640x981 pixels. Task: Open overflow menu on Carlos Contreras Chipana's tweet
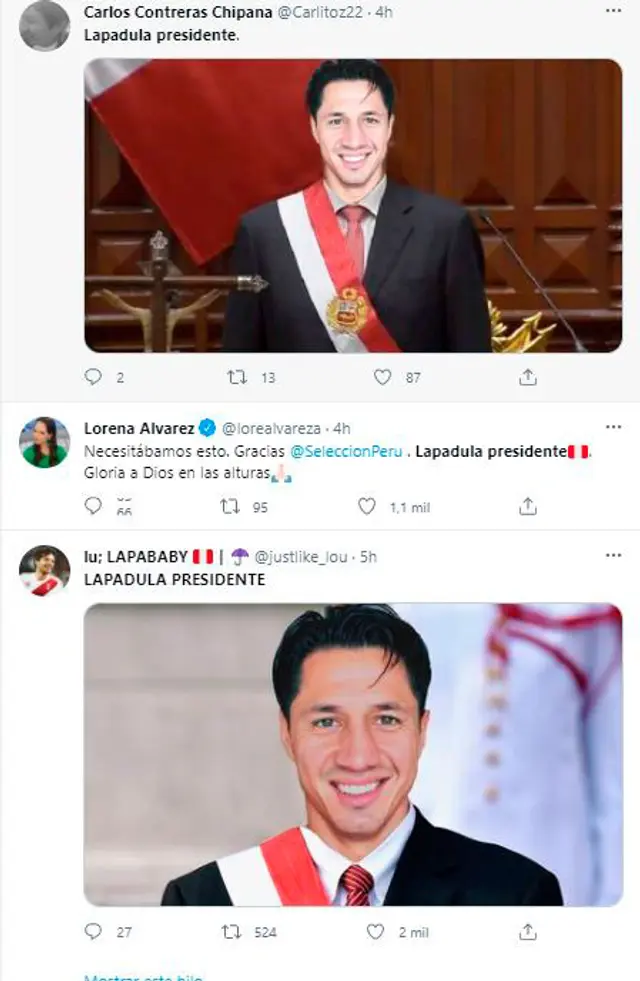612,11
